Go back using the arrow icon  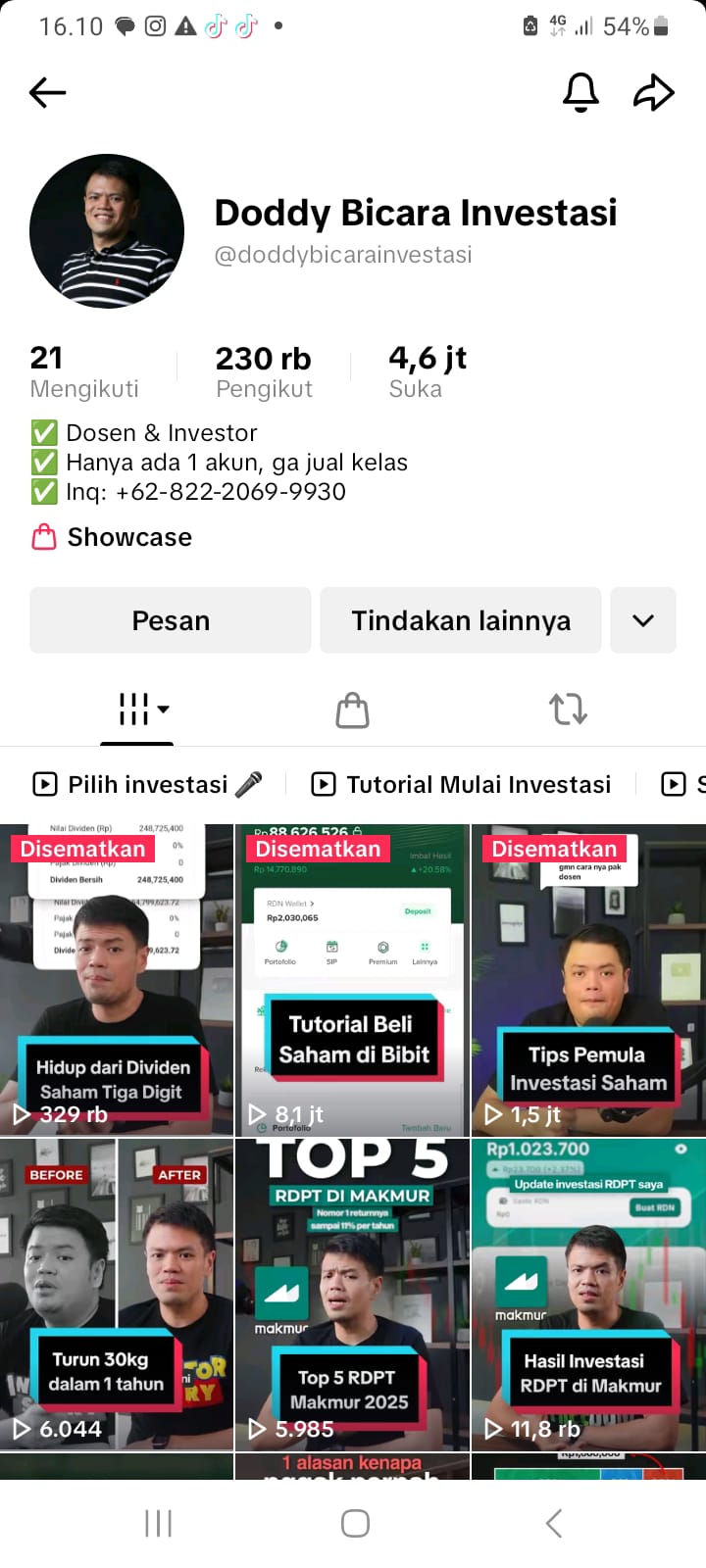coord(47,93)
